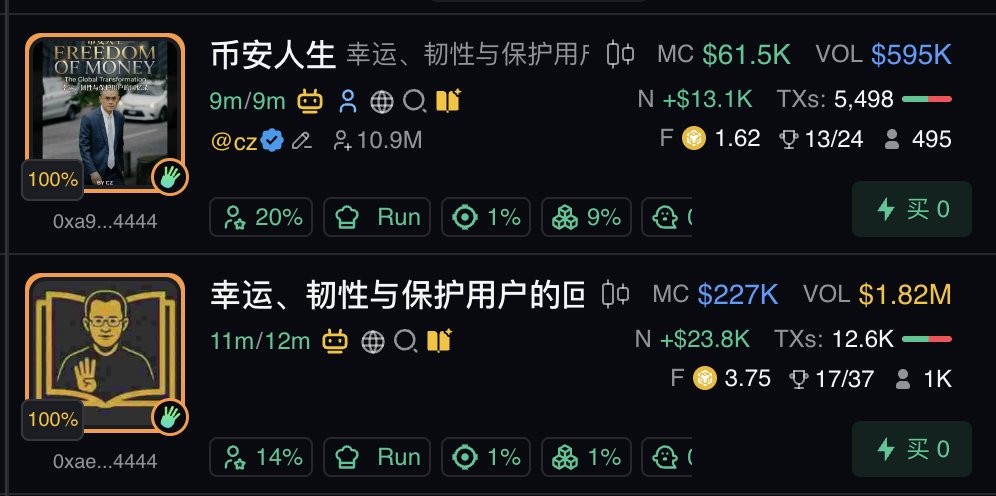Viewport: 996px width, 496px height.
Task: Copy the contract address 0xae...4444
Action: tap(104, 462)
